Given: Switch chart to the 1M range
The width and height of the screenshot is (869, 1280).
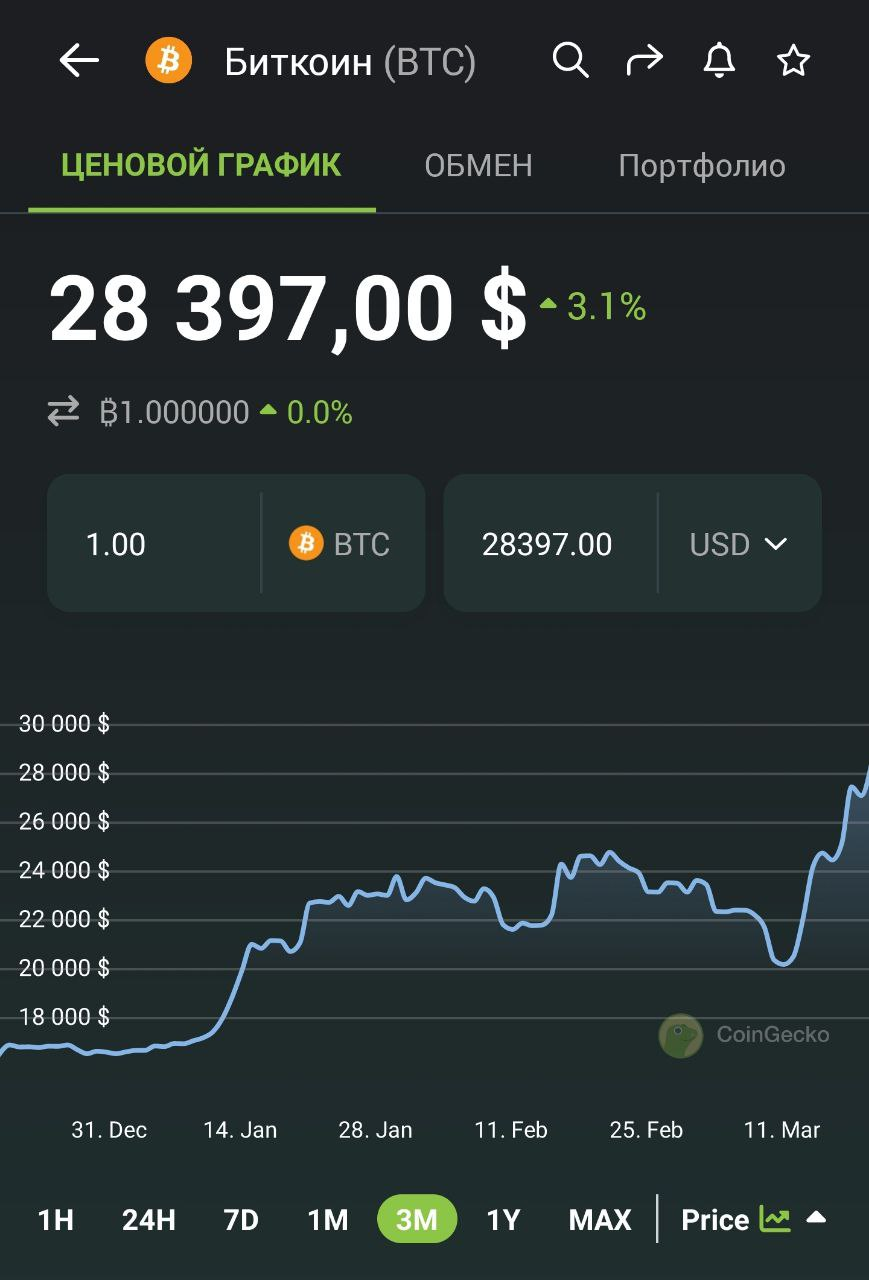Looking at the screenshot, I should pyautogui.click(x=328, y=1220).
